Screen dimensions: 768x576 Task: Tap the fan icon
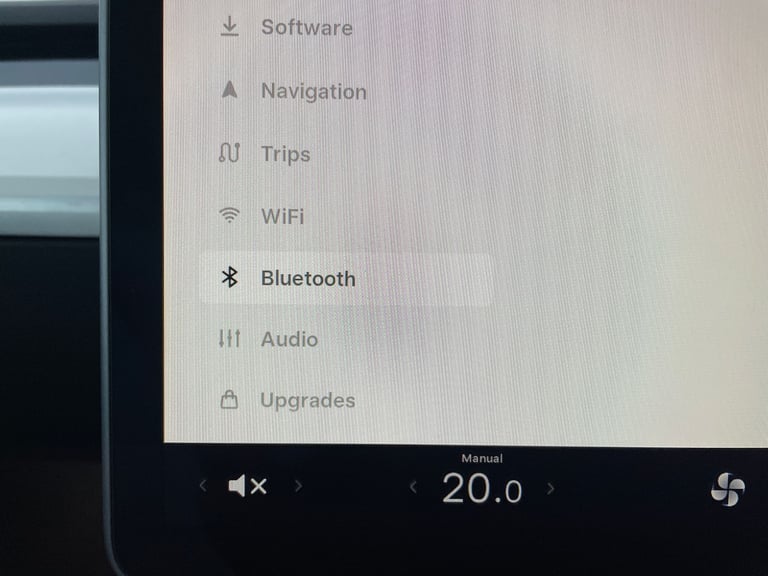pos(727,490)
